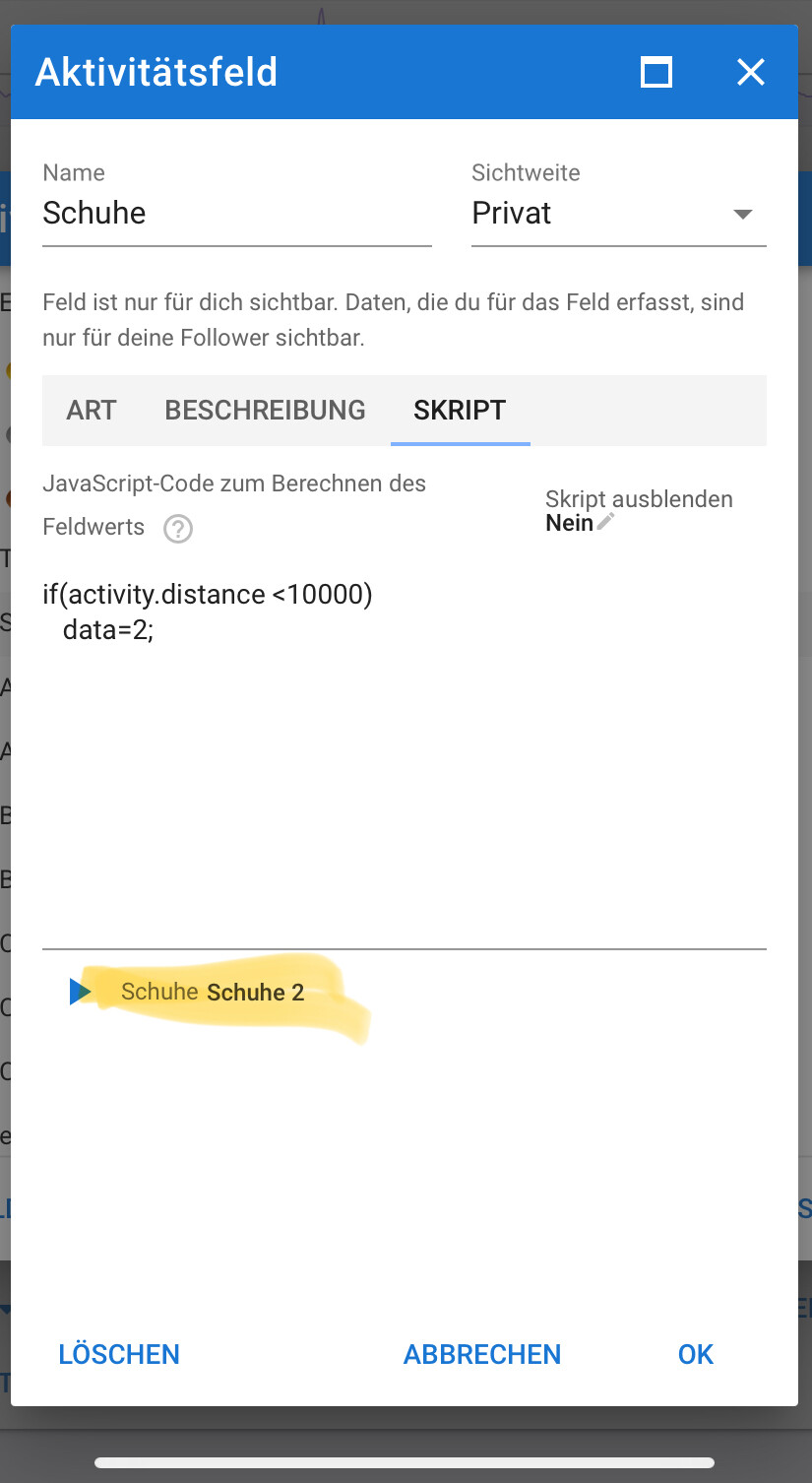812x1483 pixels.
Task: Open the script help question mark
Action: [178, 529]
